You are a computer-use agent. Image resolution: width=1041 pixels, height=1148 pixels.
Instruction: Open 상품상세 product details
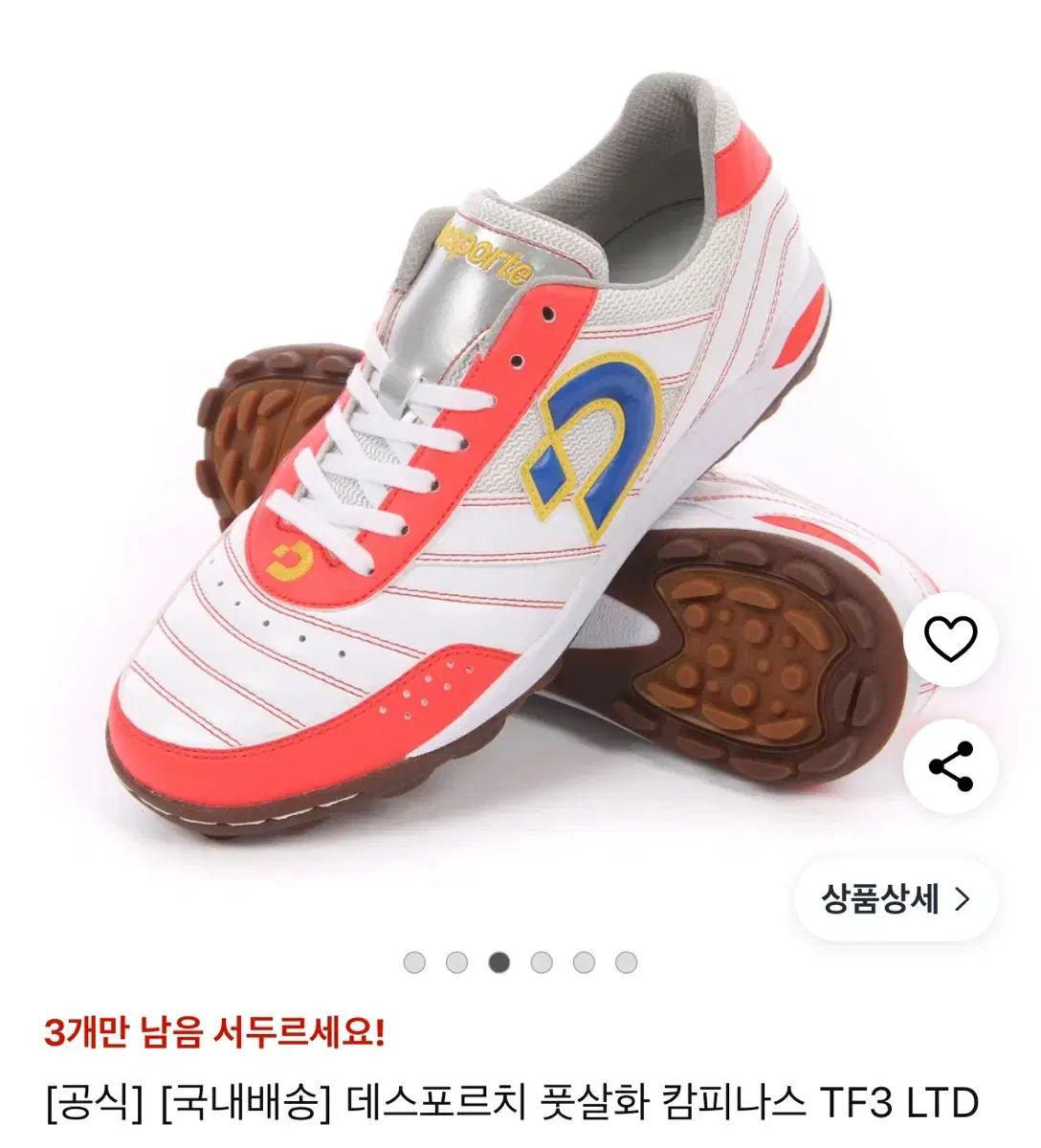click(x=896, y=899)
